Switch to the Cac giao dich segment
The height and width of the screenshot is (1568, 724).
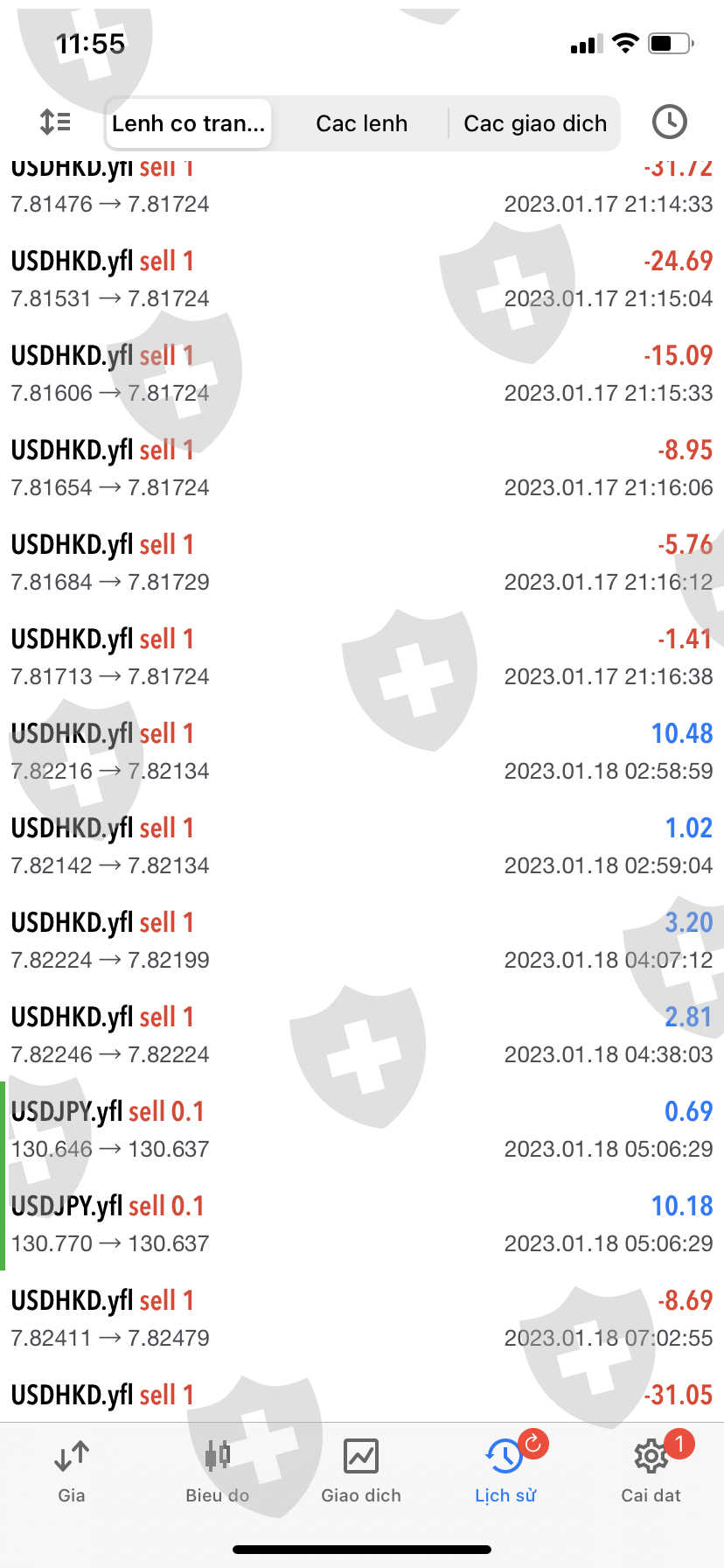pos(534,123)
